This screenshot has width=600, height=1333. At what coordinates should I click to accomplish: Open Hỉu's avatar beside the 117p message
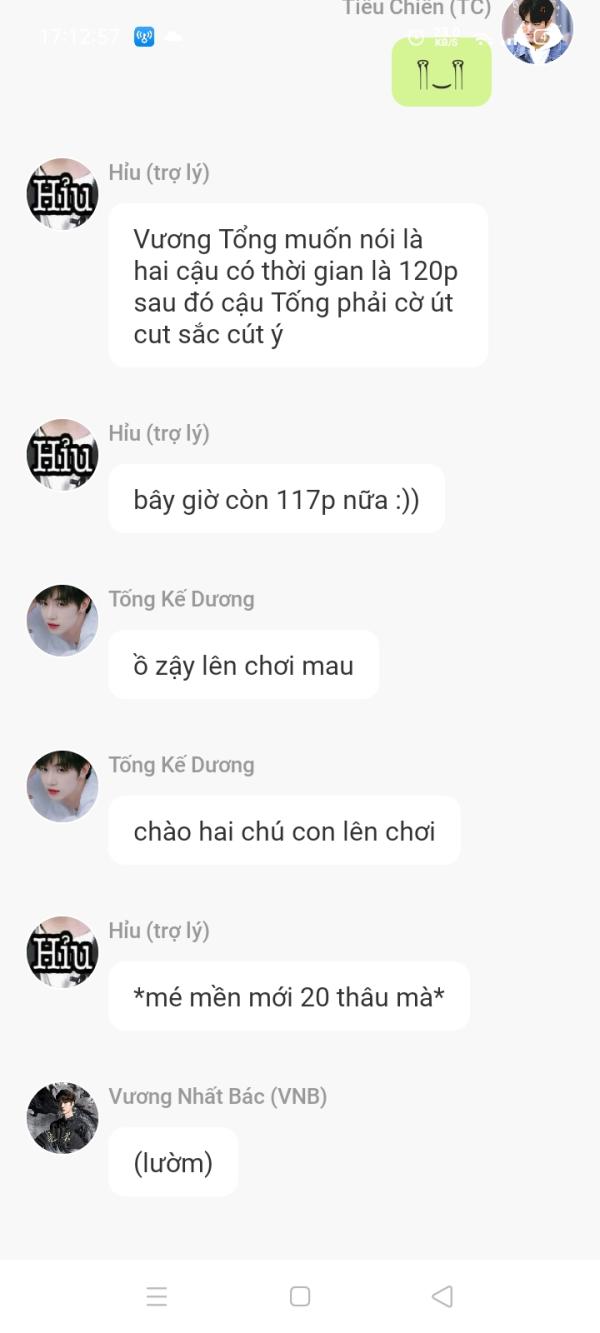tap(62, 455)
